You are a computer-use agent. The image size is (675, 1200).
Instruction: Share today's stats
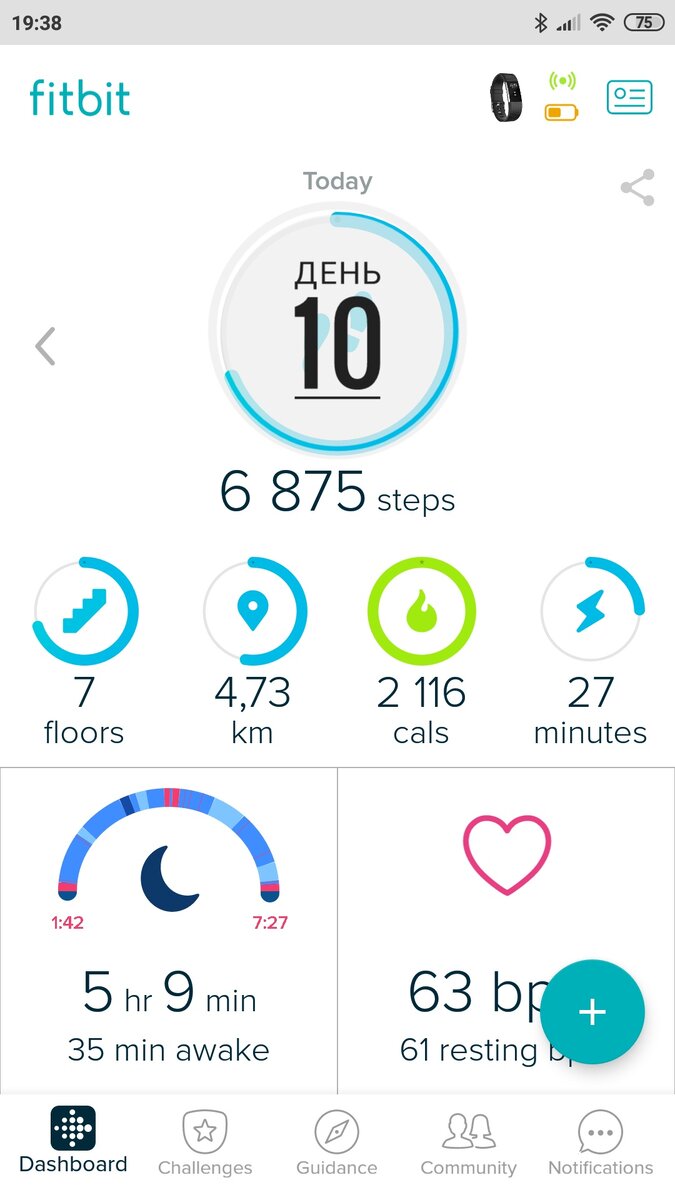point(637,188)
